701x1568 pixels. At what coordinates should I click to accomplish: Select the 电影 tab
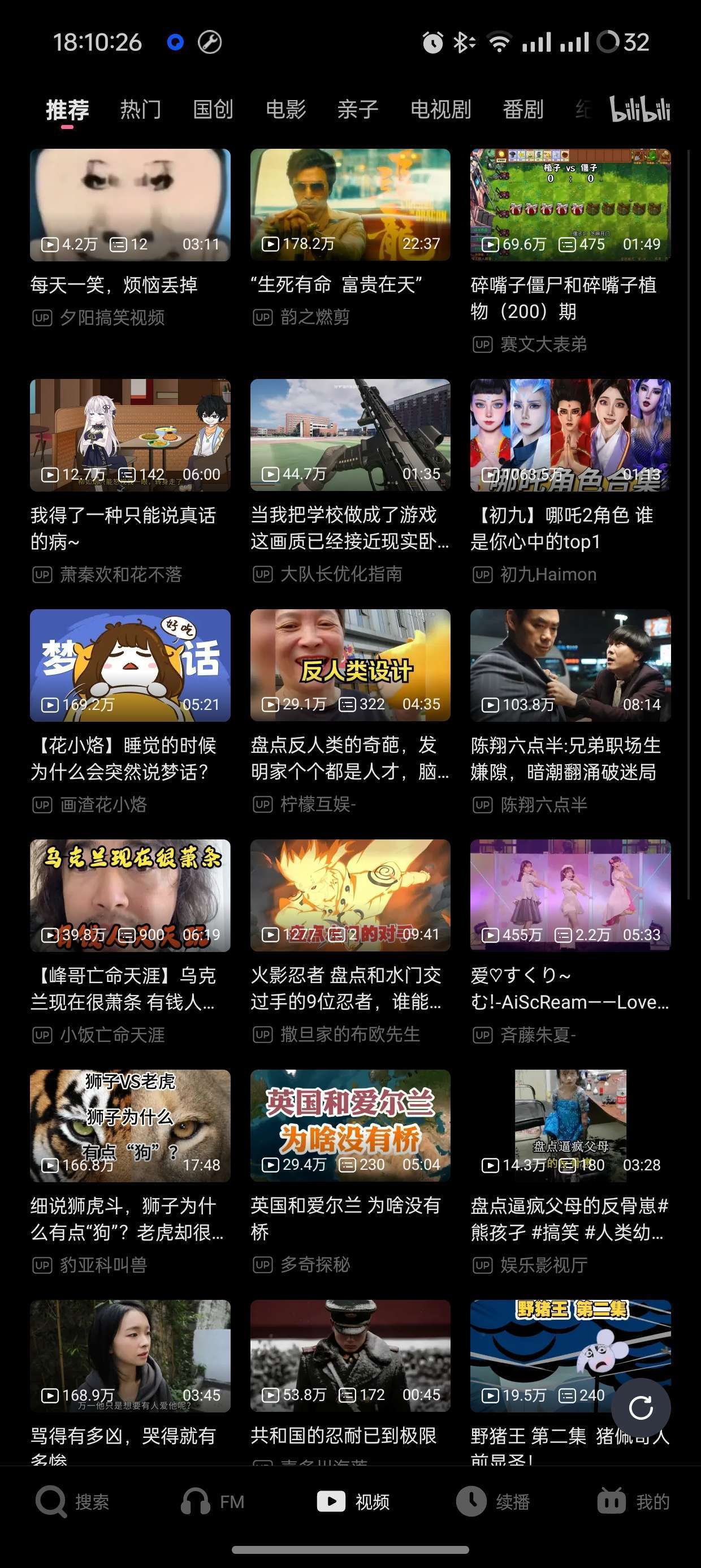coord(285,110)
